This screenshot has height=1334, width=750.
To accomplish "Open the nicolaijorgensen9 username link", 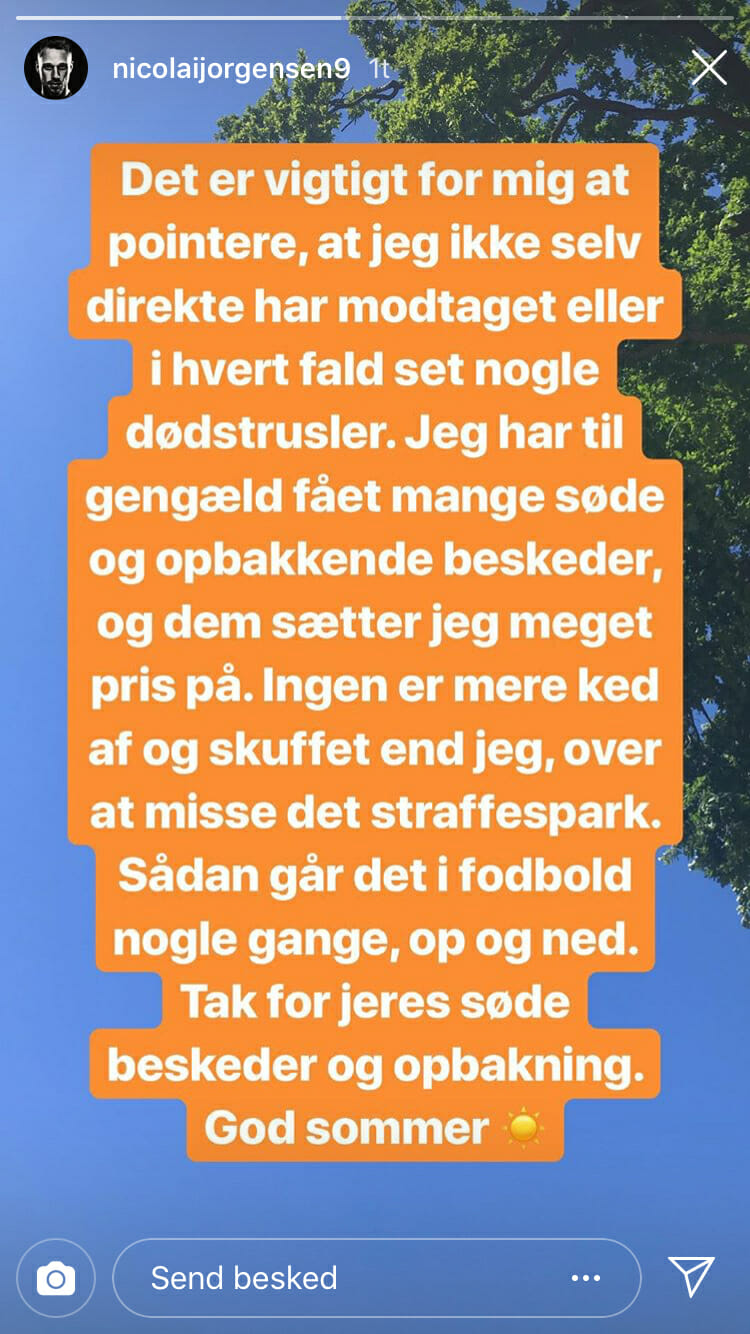I will tap(231, 69).
